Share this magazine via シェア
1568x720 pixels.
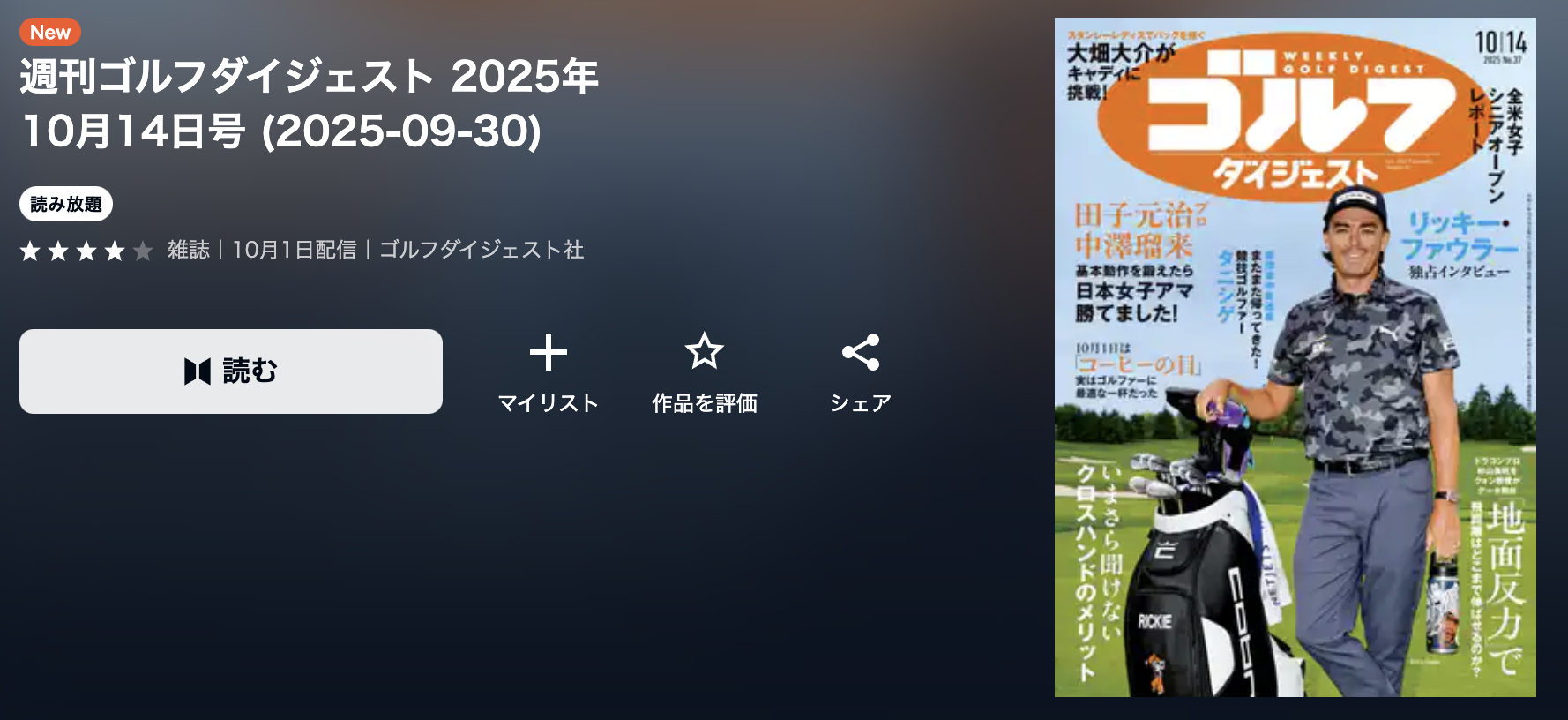[x=860, y=373]
